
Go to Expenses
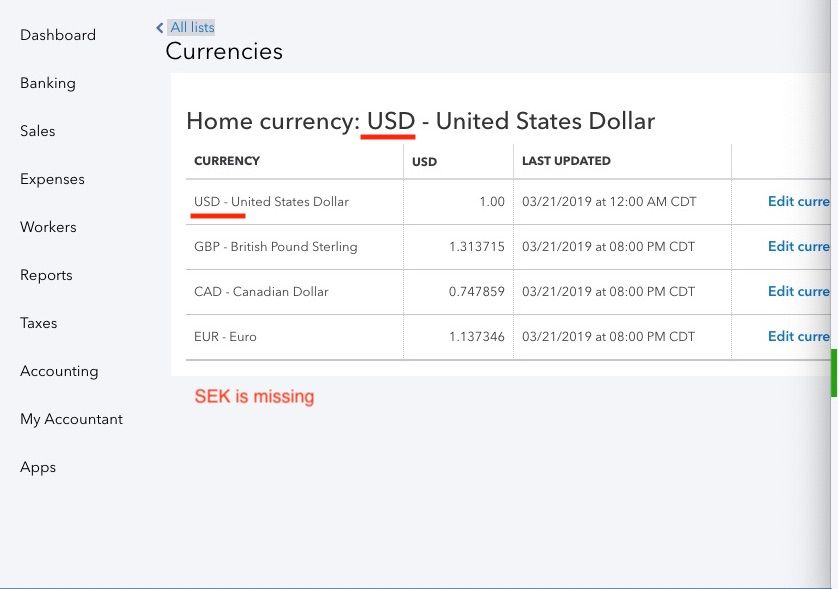(52, 179)
